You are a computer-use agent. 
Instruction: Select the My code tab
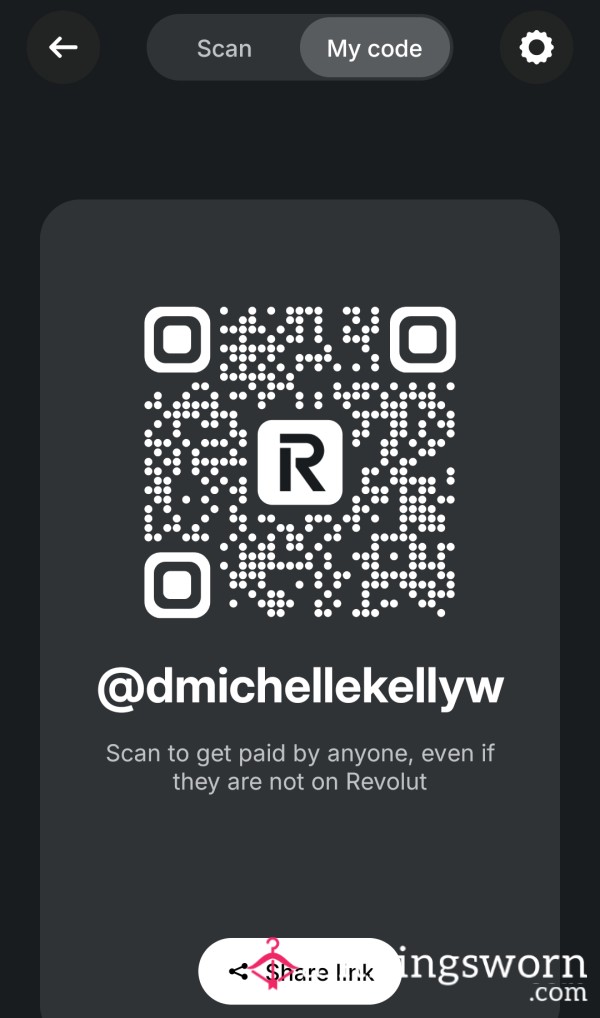coord(375,49)
